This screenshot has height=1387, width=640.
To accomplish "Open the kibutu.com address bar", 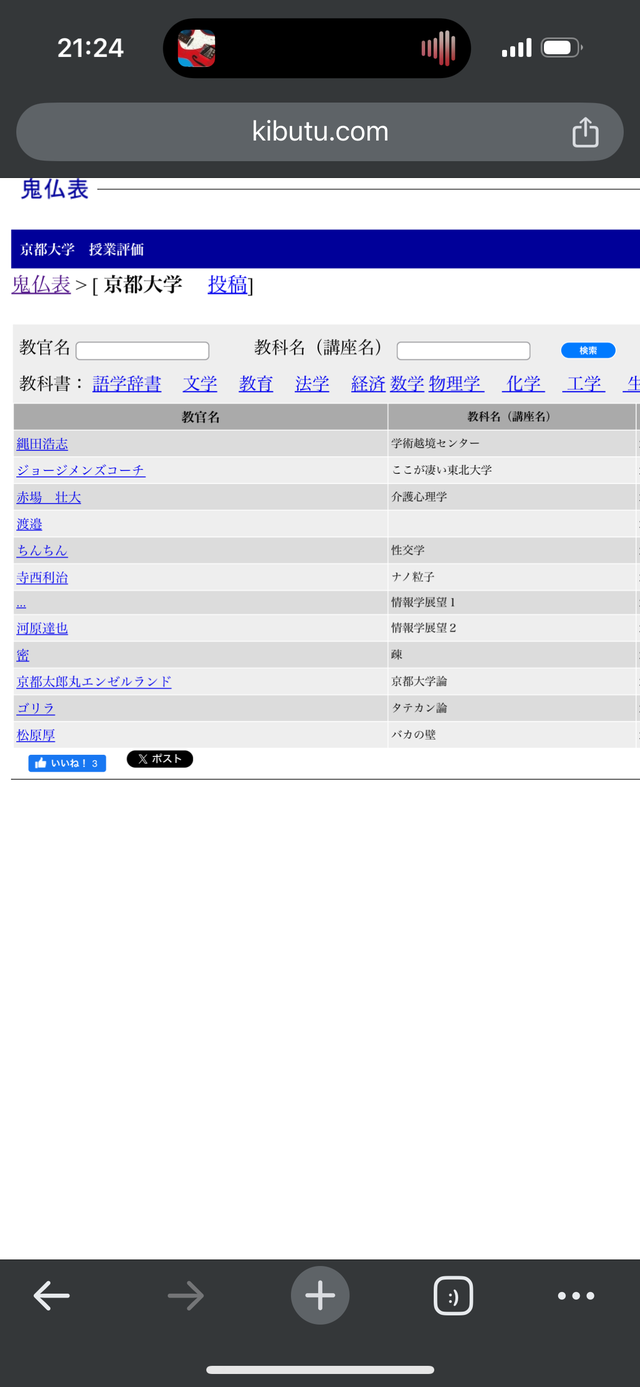I will click(320, 132).
